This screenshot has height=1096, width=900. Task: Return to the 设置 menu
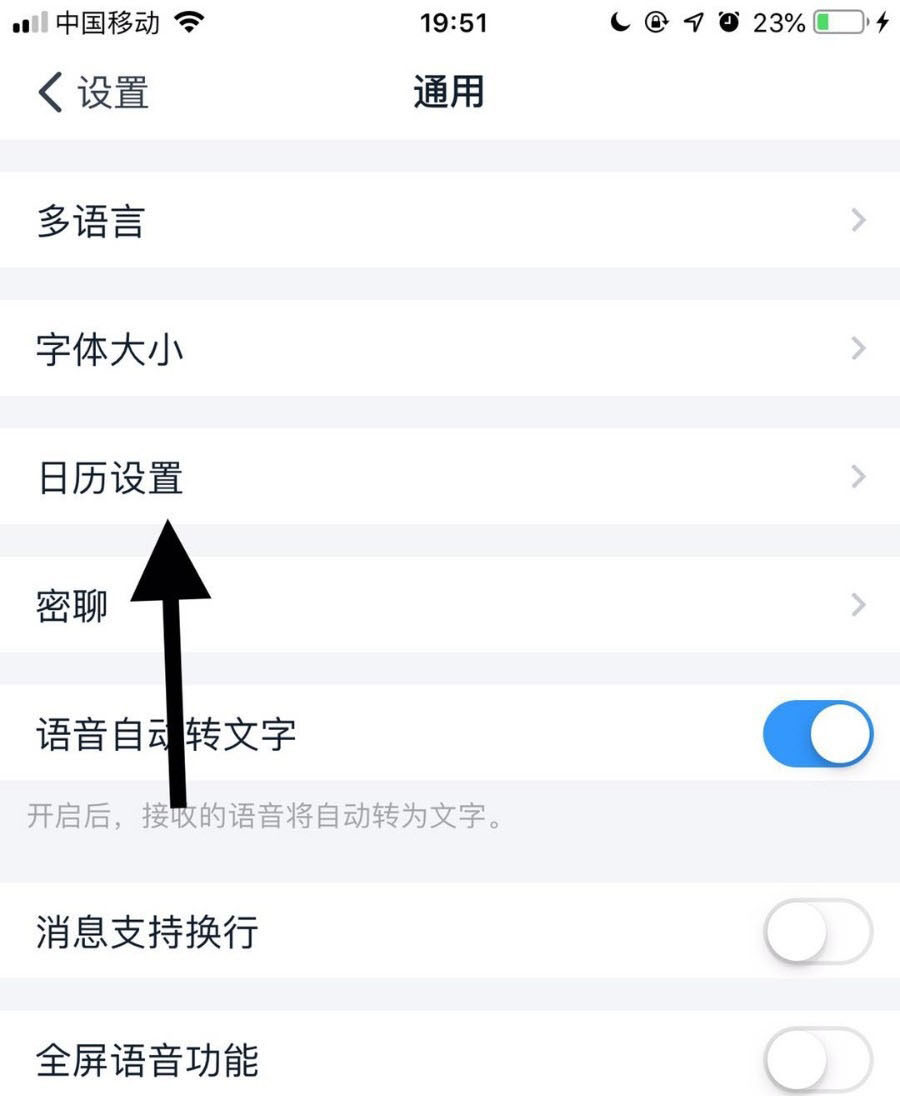coord(90,91)
